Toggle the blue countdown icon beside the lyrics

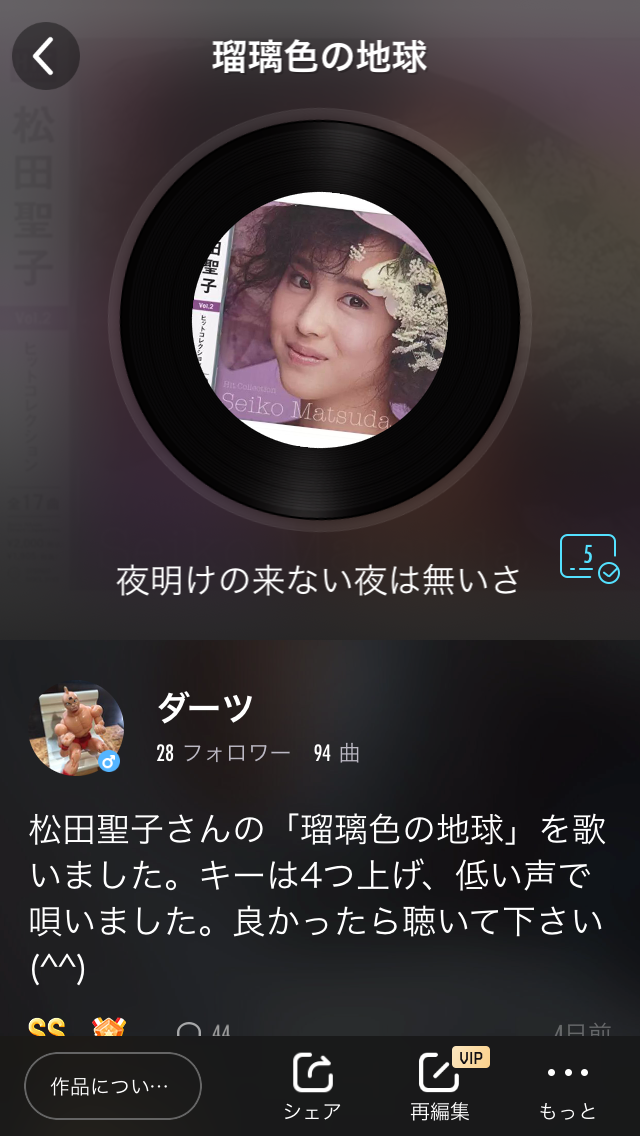tap(589, 557)
